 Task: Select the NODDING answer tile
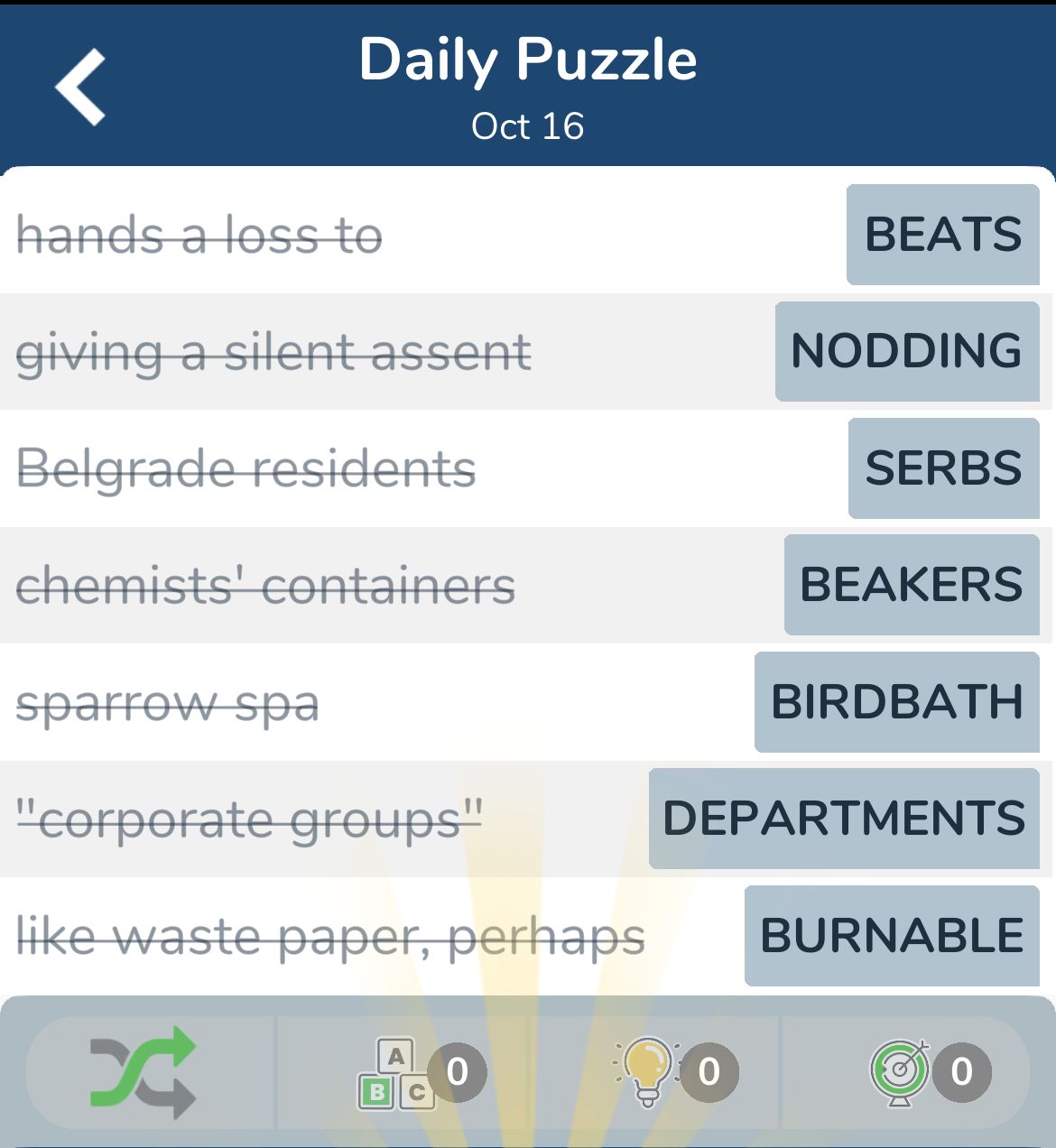(x=906, y=351)
